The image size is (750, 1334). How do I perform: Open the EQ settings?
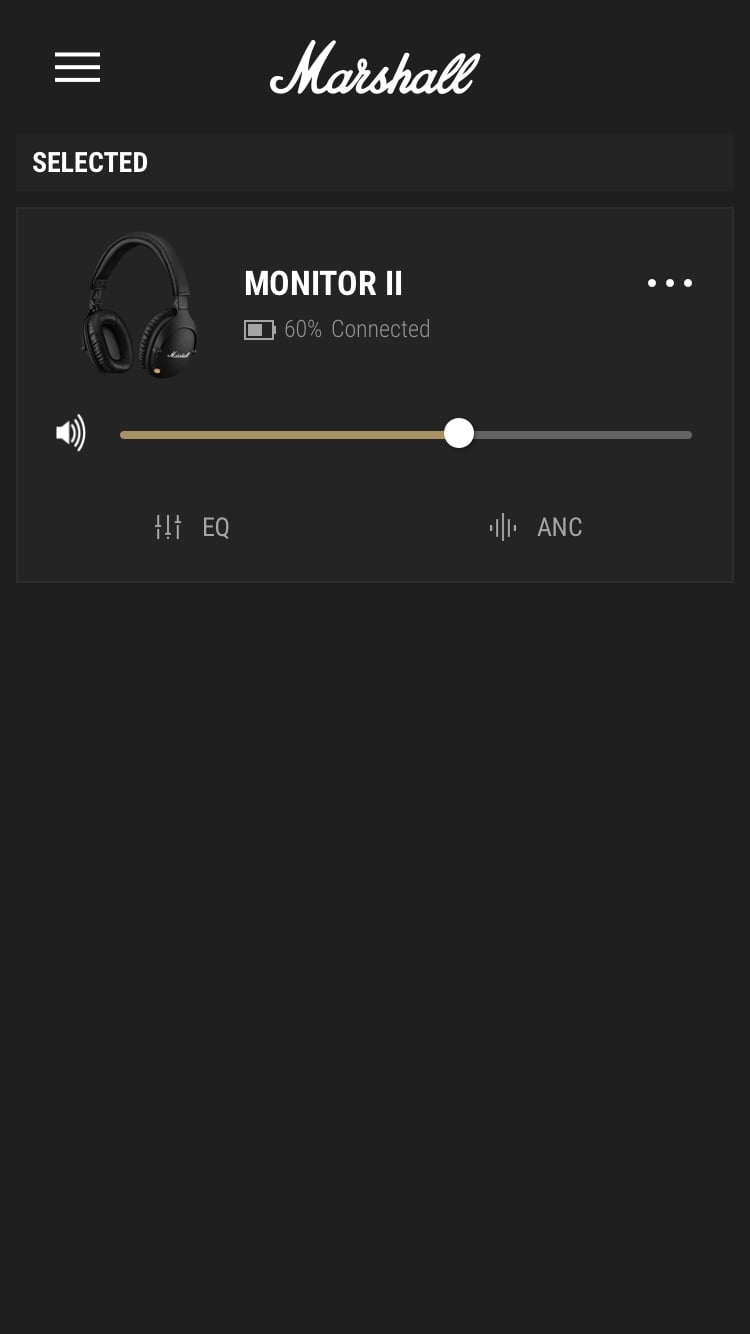tap(192, 527)
